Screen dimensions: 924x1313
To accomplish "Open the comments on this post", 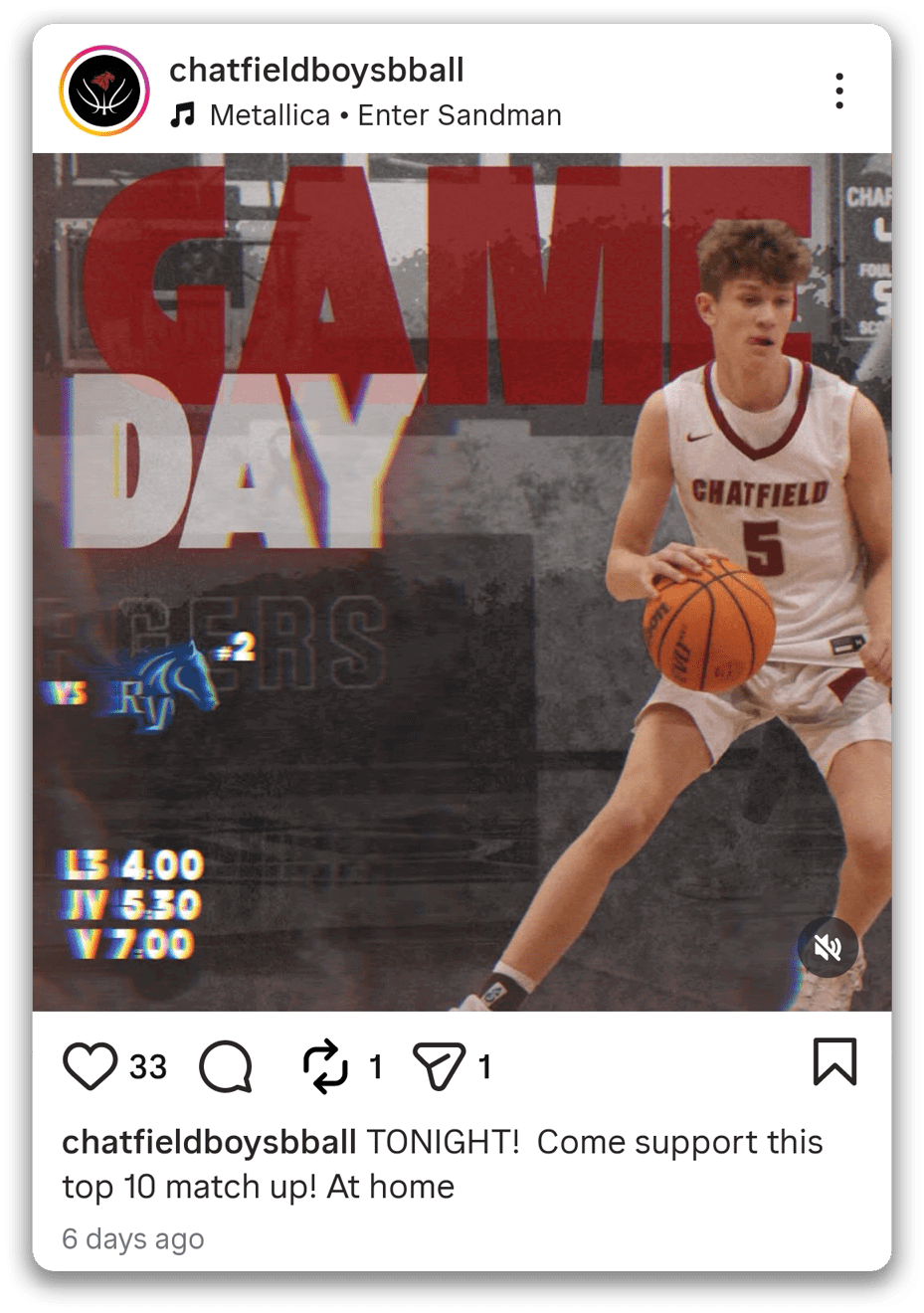I will [226, 1066].
